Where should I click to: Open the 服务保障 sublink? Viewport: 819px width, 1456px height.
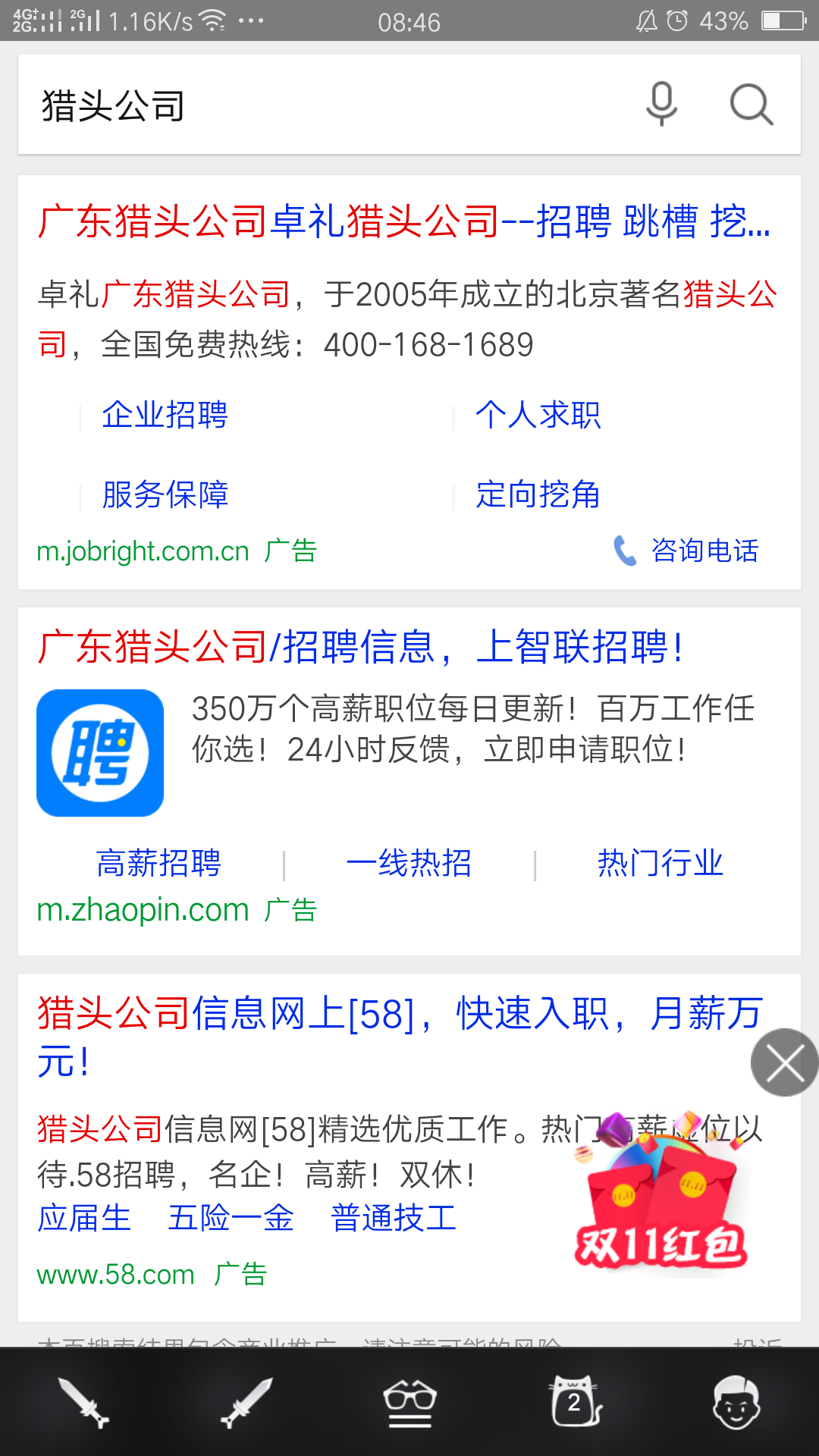[x=165, y=494]
